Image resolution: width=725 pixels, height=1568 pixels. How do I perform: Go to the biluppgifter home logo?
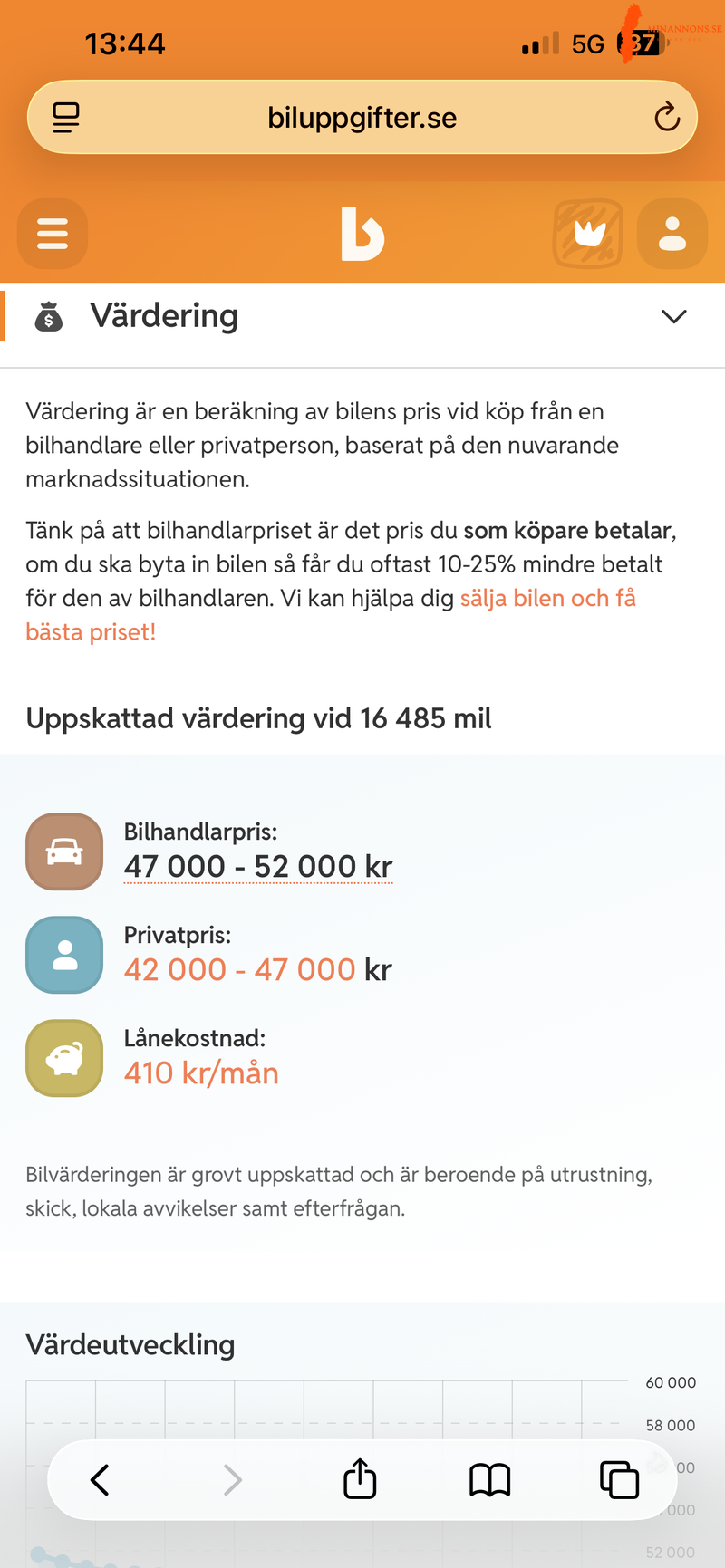pos(362,234)
